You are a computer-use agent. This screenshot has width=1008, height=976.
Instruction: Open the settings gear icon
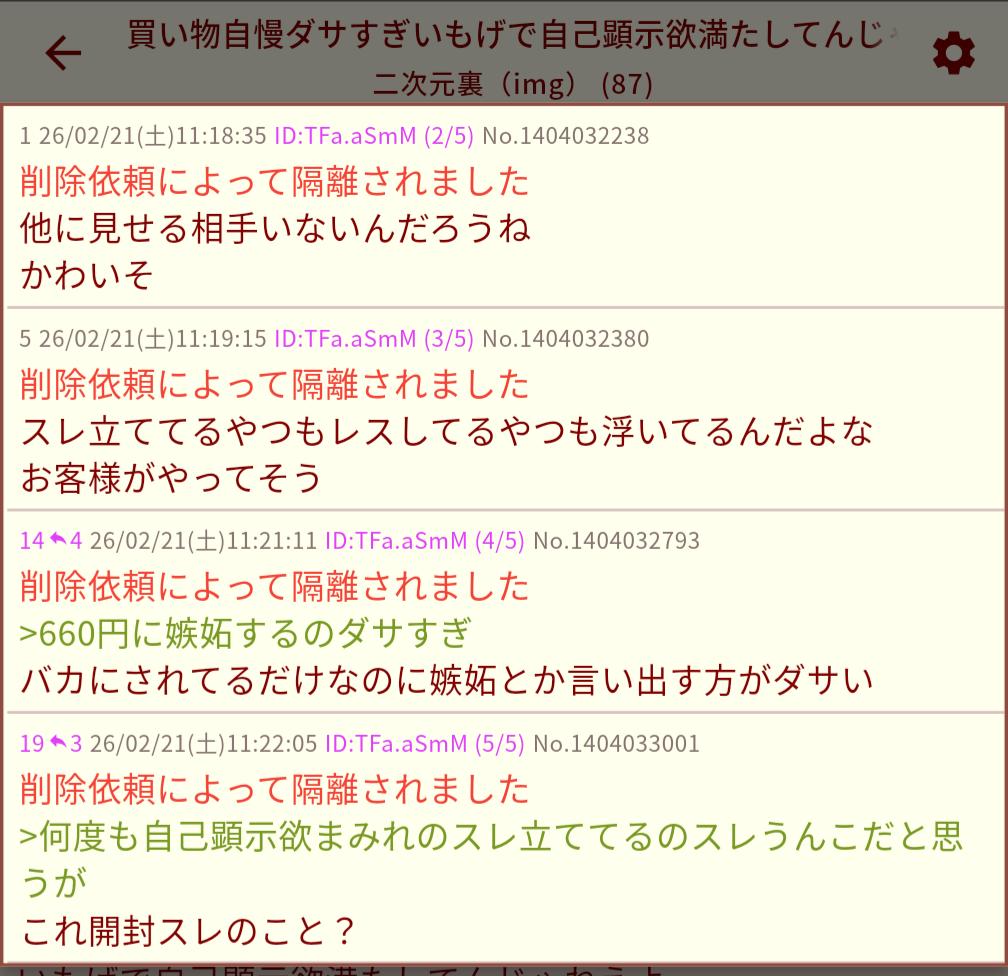[953, 53]
